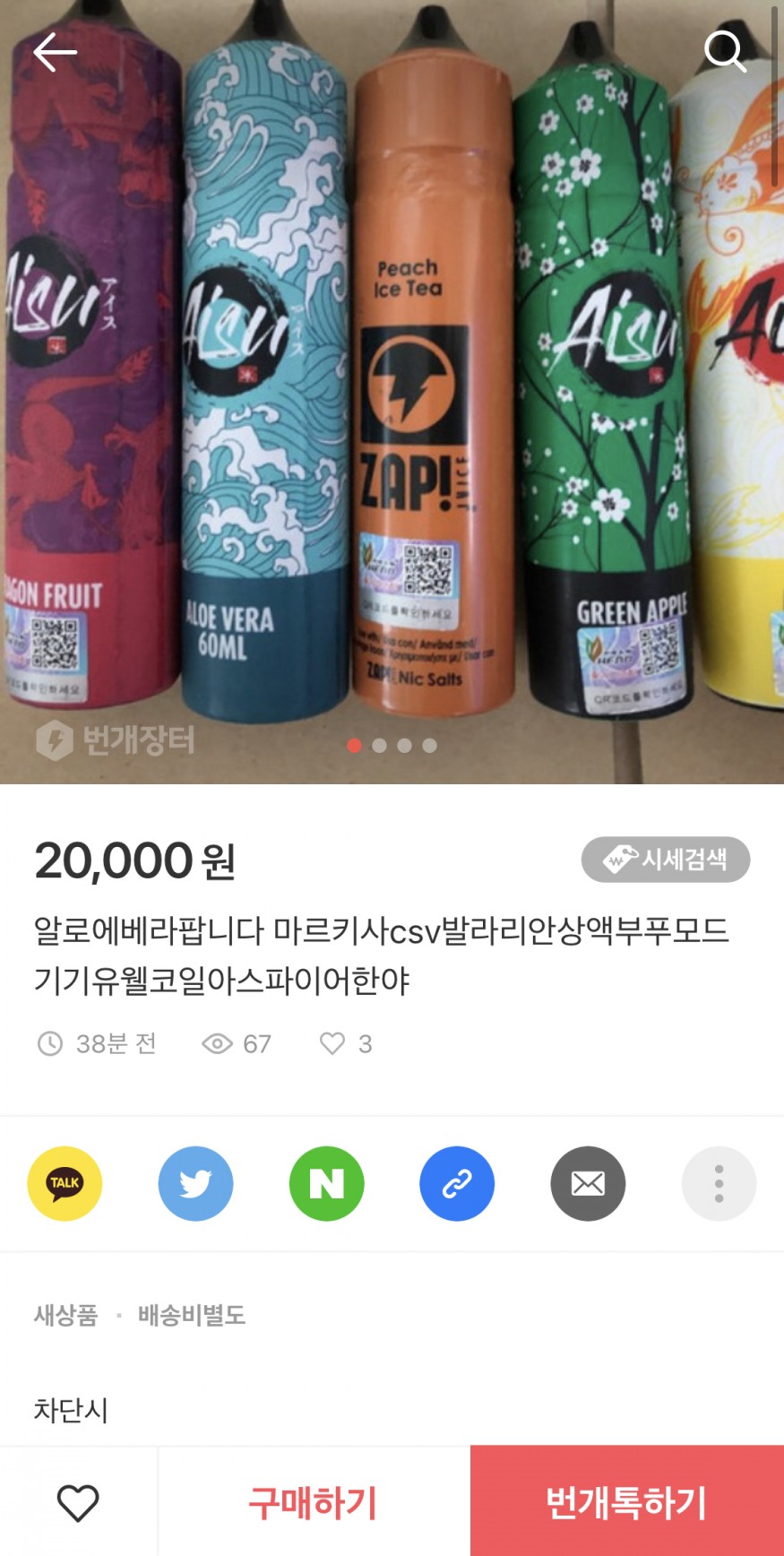
Task: Share the listing on Twitter
Action: pyautogui.click(x=195, y=1183)
